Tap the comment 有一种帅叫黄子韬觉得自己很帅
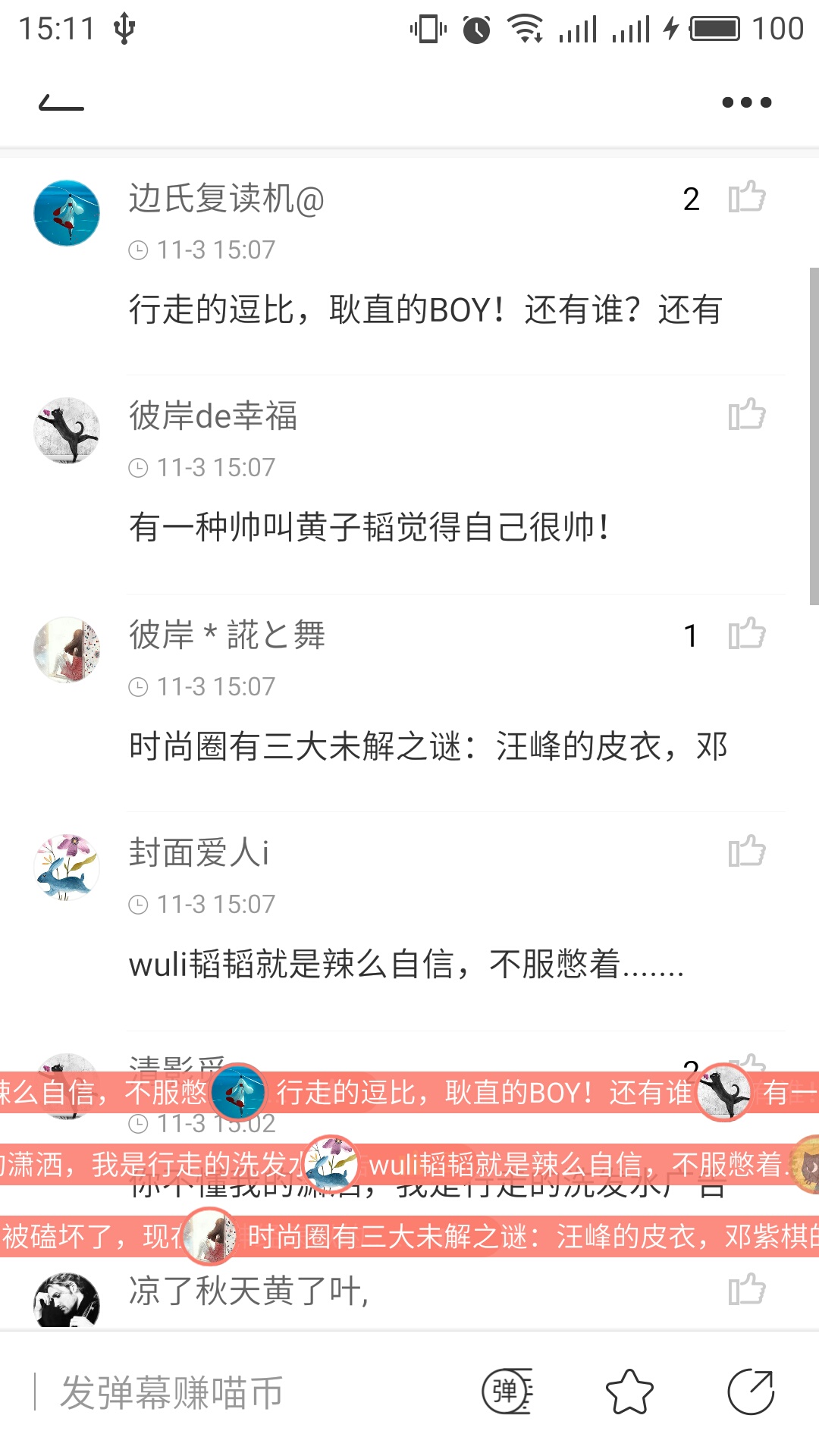This screenshot has width=819, height=1456. pos(372,523)
